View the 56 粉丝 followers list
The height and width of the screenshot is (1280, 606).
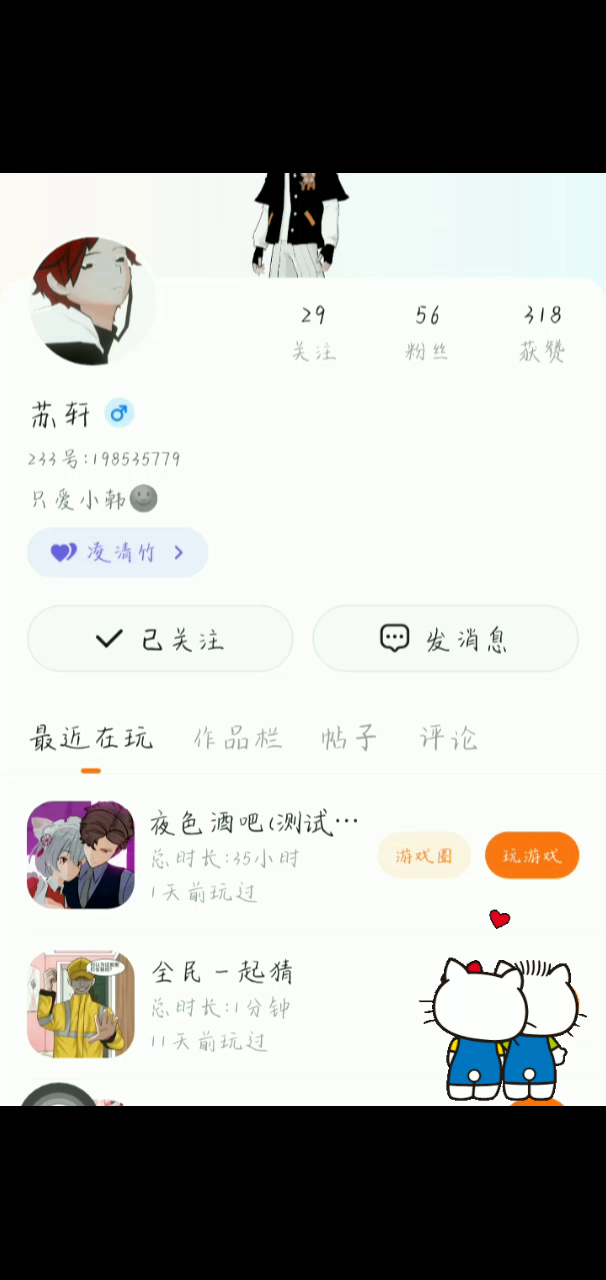(427, 333)
